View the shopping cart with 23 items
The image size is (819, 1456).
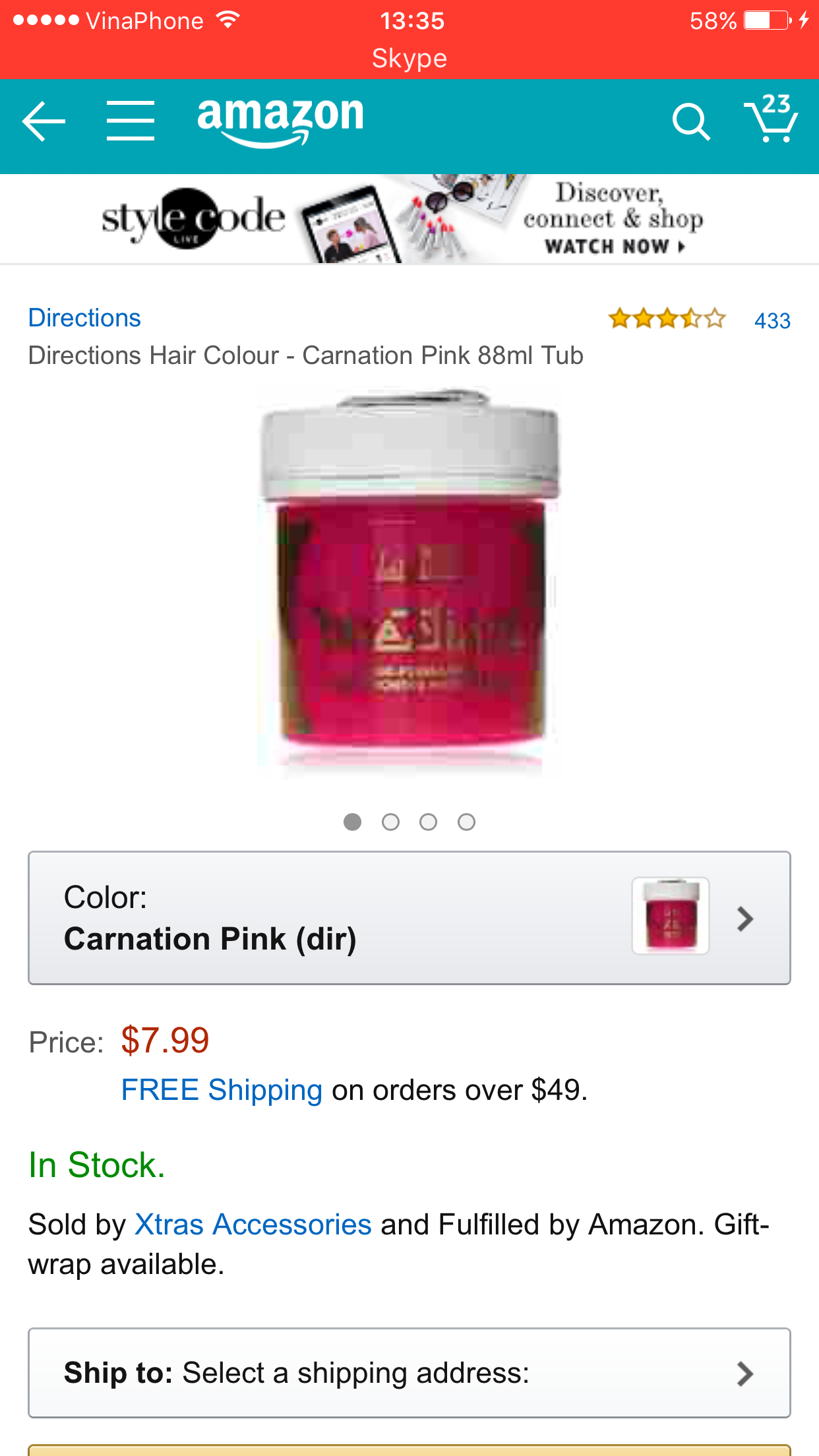771,119
